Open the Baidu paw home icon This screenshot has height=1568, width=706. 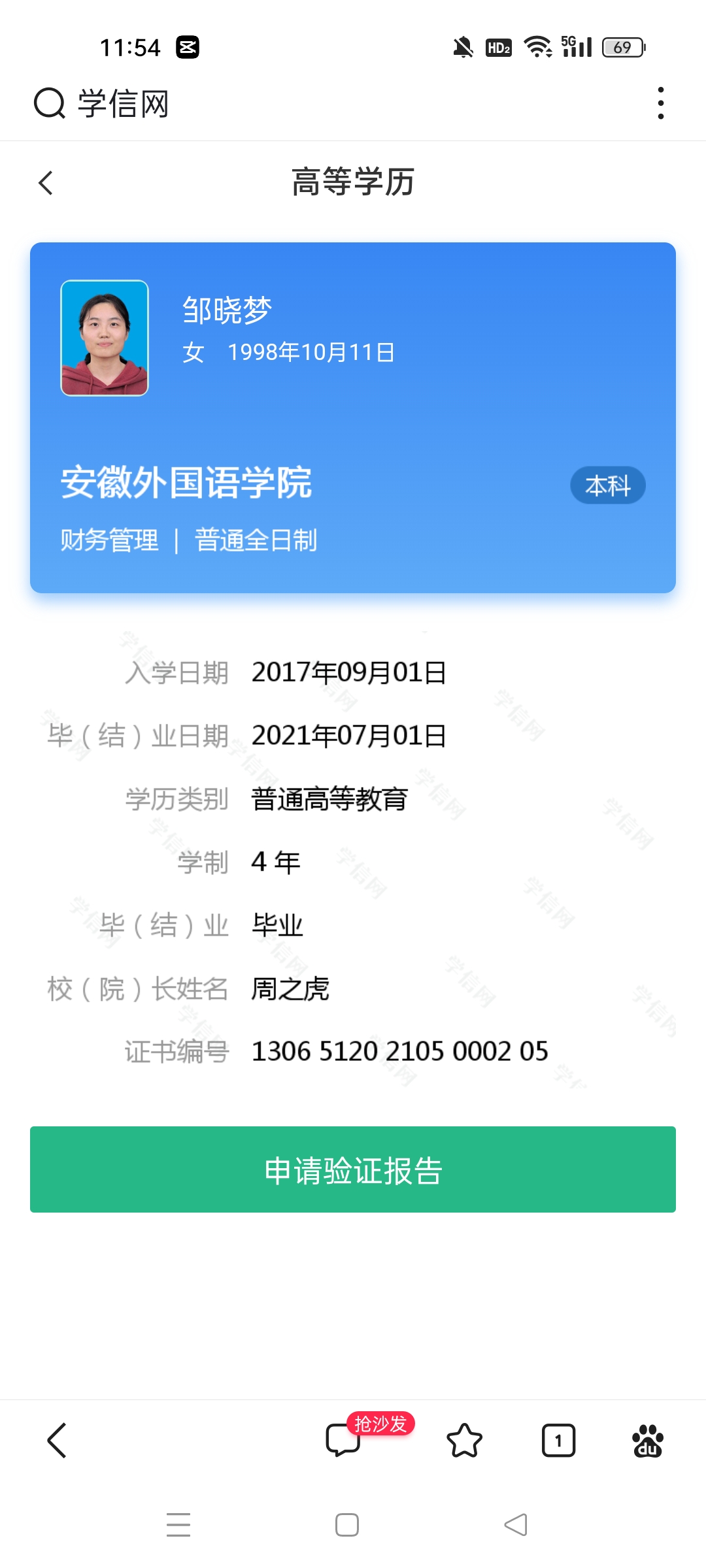647,1441
